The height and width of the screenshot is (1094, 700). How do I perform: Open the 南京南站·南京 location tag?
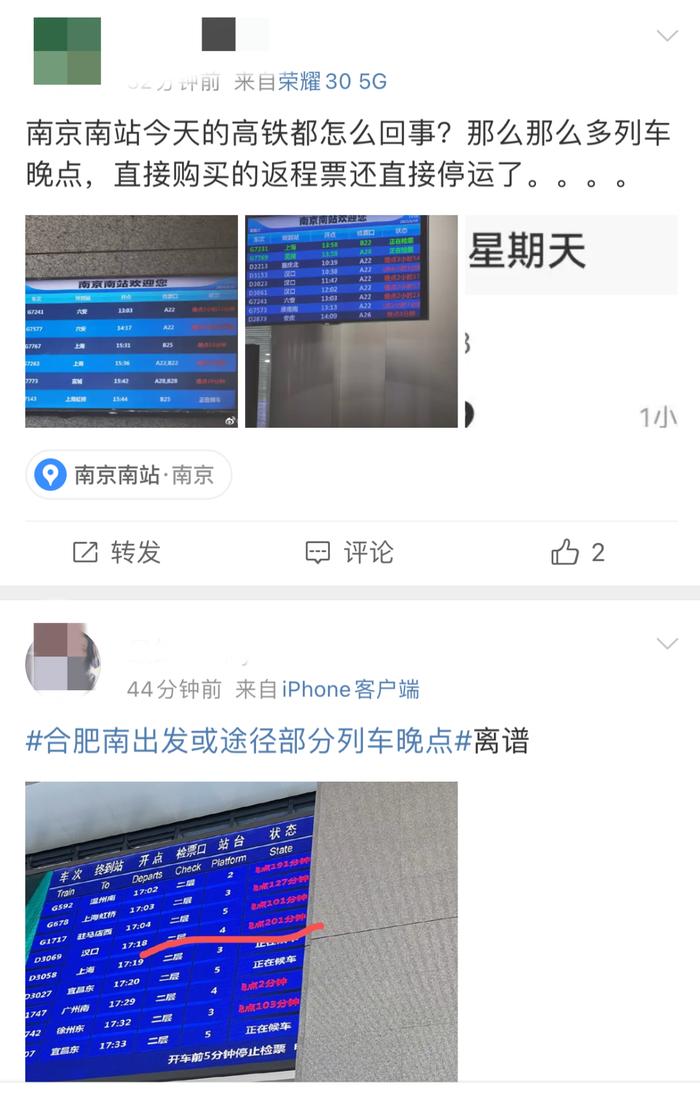tap(129, 474)
